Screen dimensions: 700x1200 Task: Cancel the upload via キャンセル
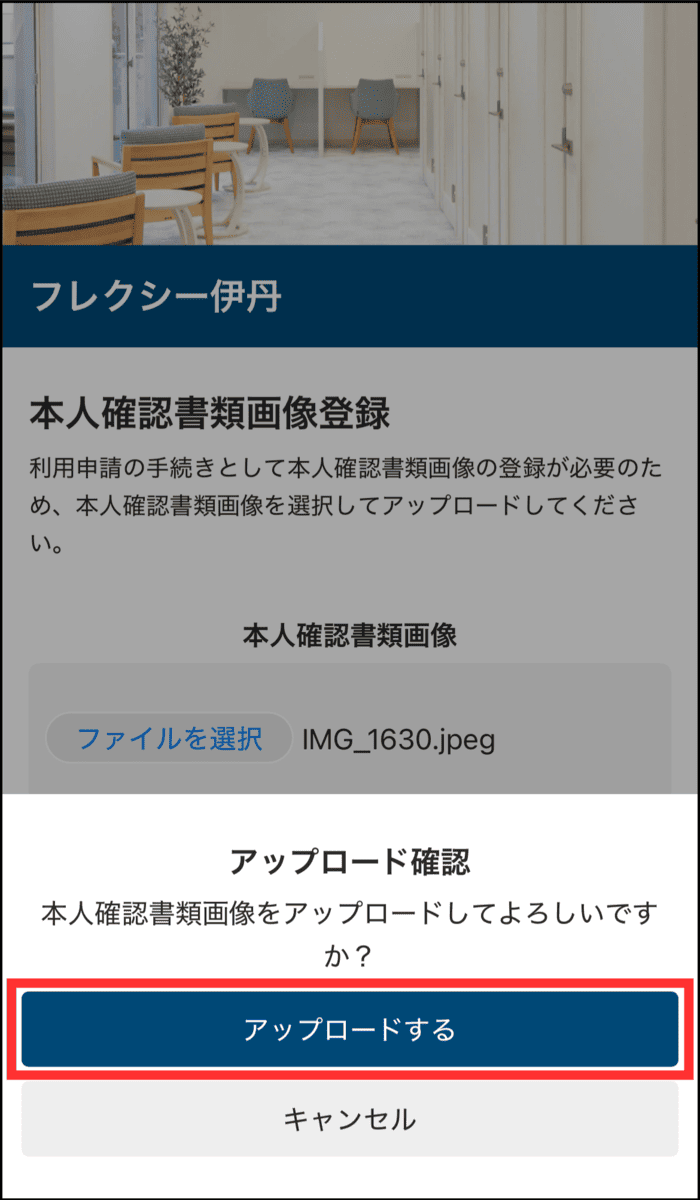[x=350, y=1118]
